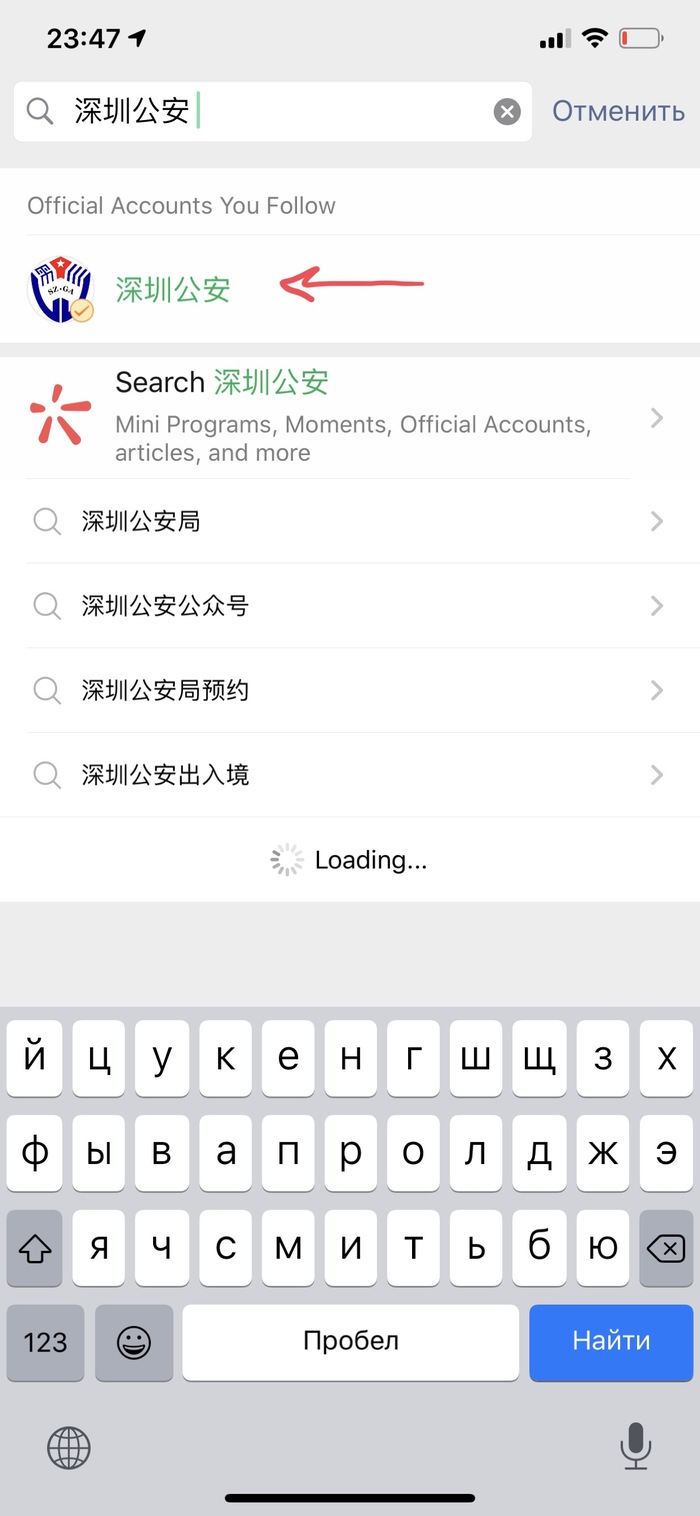Tap Отменить to cancel the search

point(618,111)
